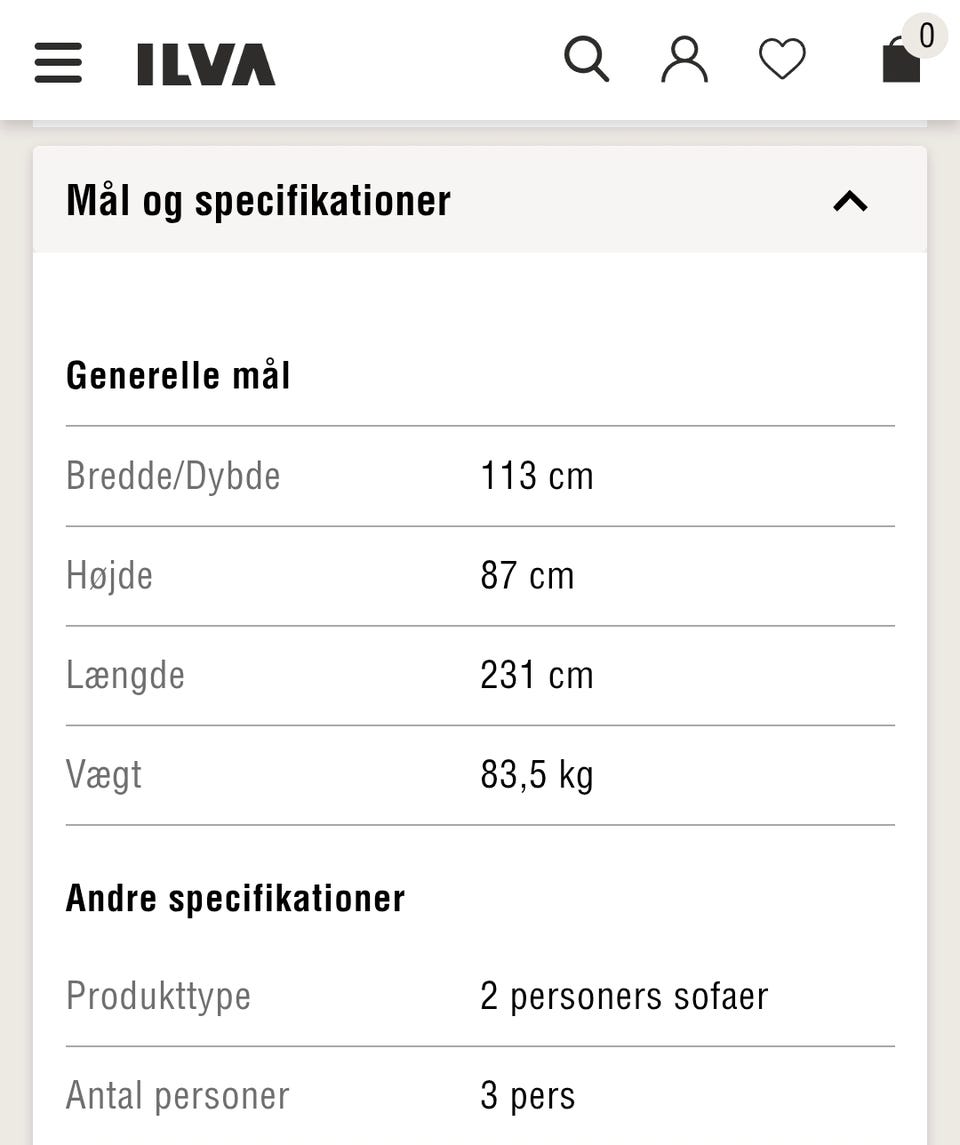Select the Andre specifikationer heading

coord(235,897)
